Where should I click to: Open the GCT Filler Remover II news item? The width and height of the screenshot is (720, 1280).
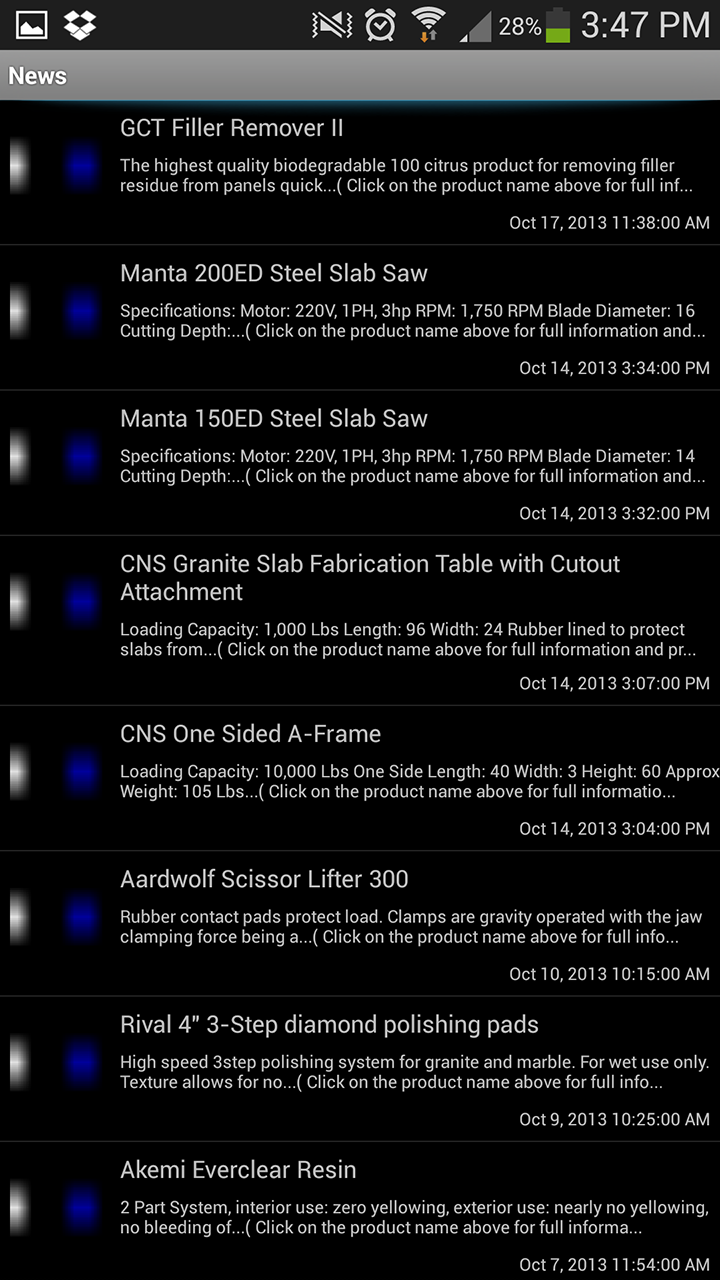click(231, 129)
